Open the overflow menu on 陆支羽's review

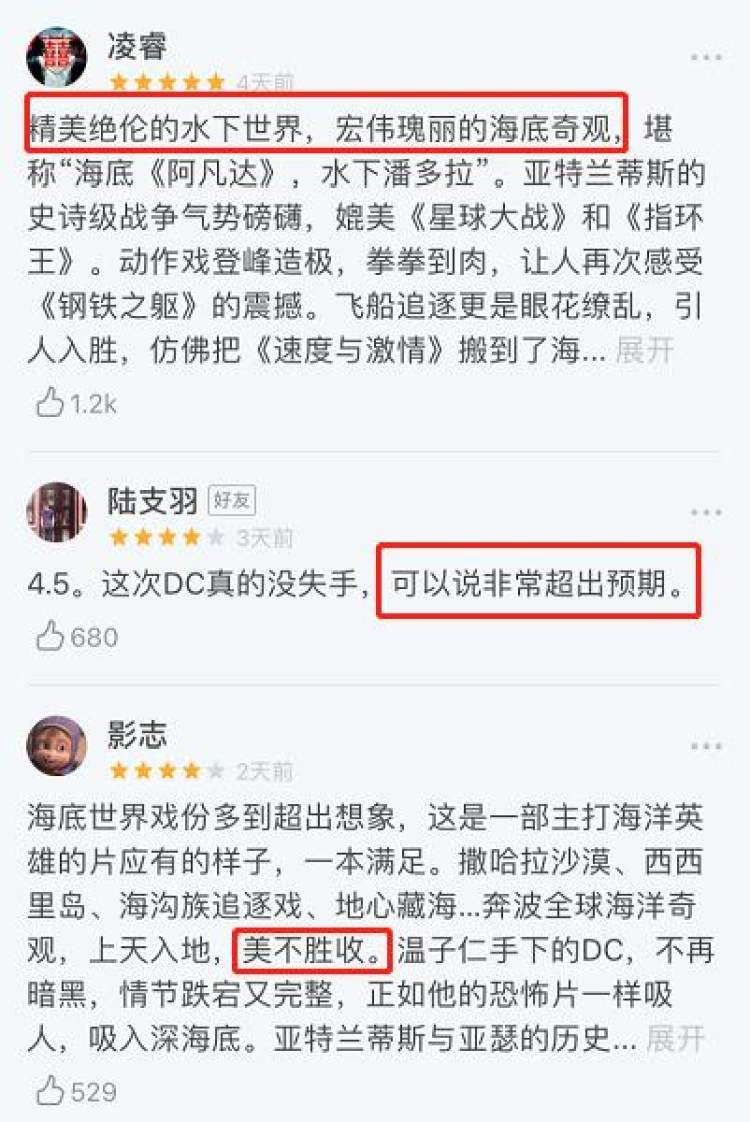coord(706,513)
